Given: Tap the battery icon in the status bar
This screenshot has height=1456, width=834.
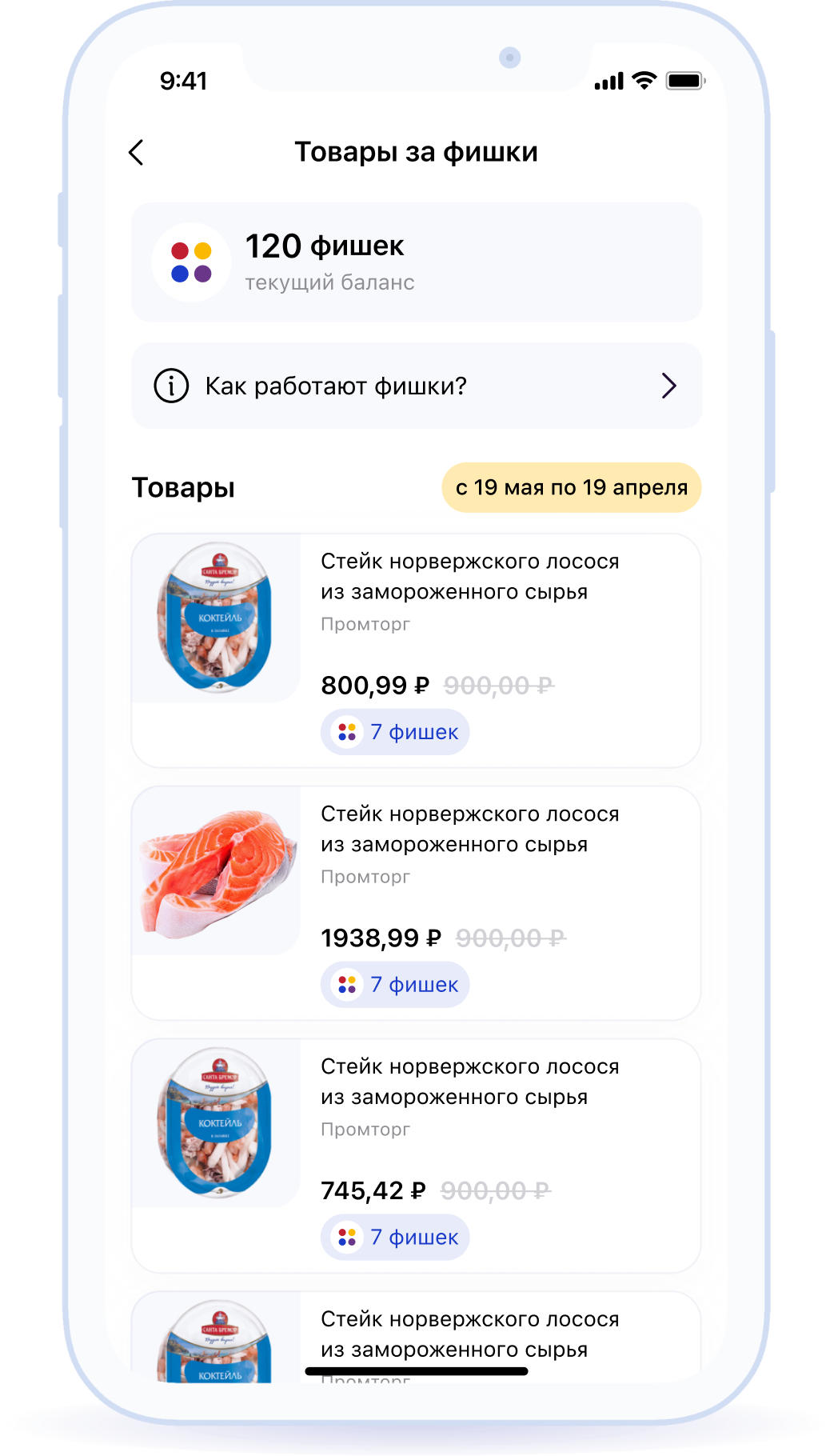Looking at the screenshot, I should tap(686, 79).
